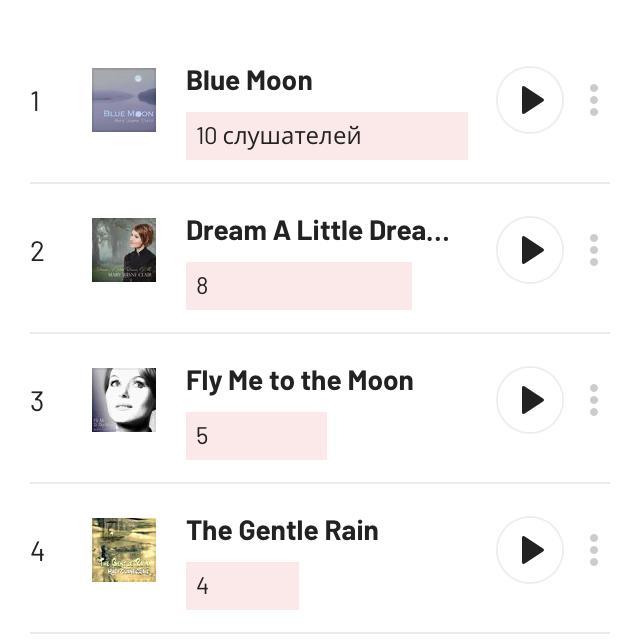Play Dream A Little Dream track
The width and height of the screenshot is (640, 640).
coord(530,250)
